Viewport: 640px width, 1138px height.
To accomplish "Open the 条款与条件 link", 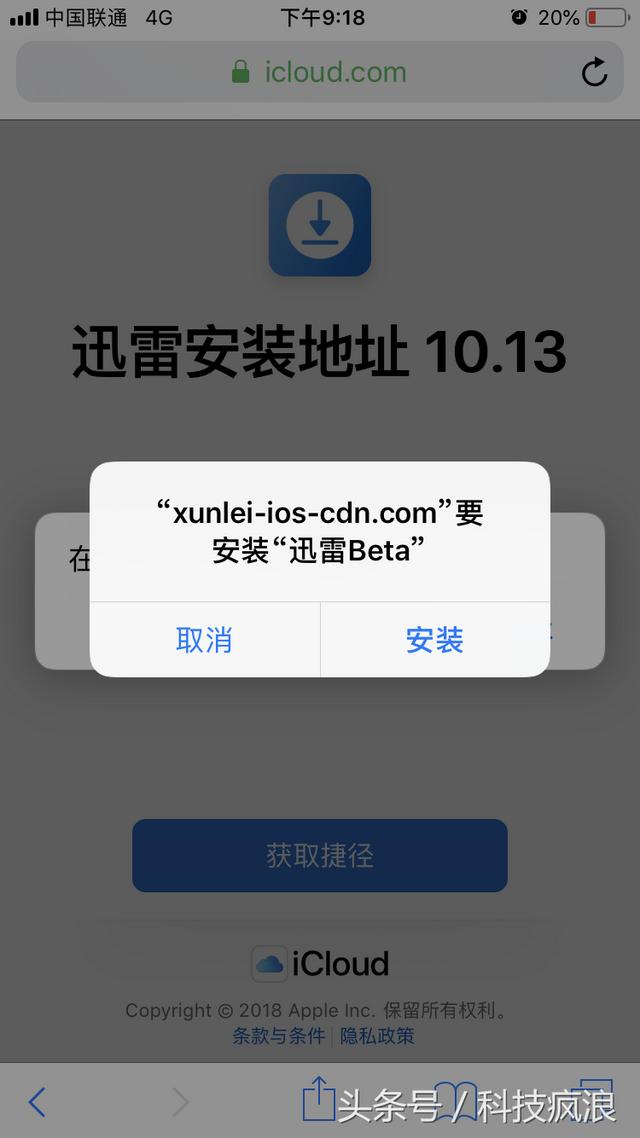I will tap(279, 1036).
